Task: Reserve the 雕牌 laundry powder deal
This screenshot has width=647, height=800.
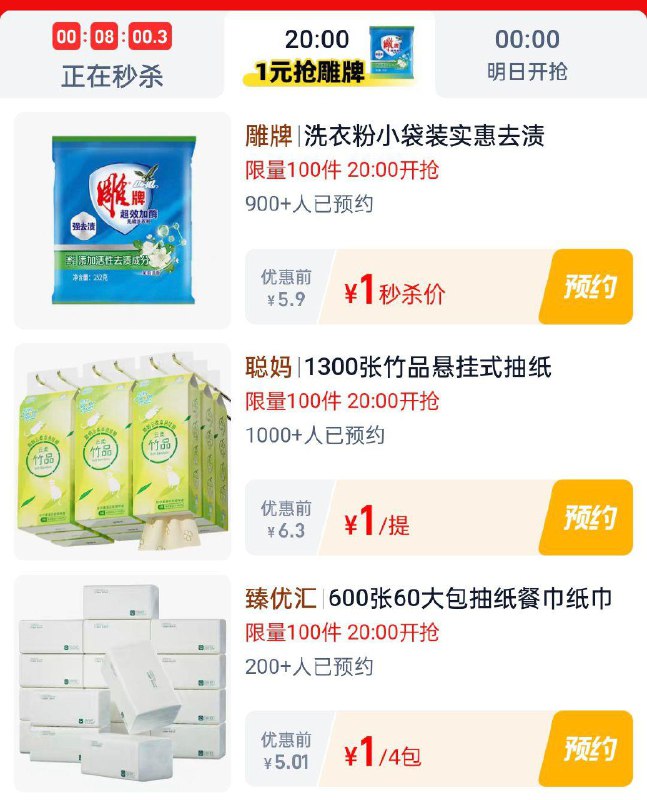Action: [x=587, y=288]
